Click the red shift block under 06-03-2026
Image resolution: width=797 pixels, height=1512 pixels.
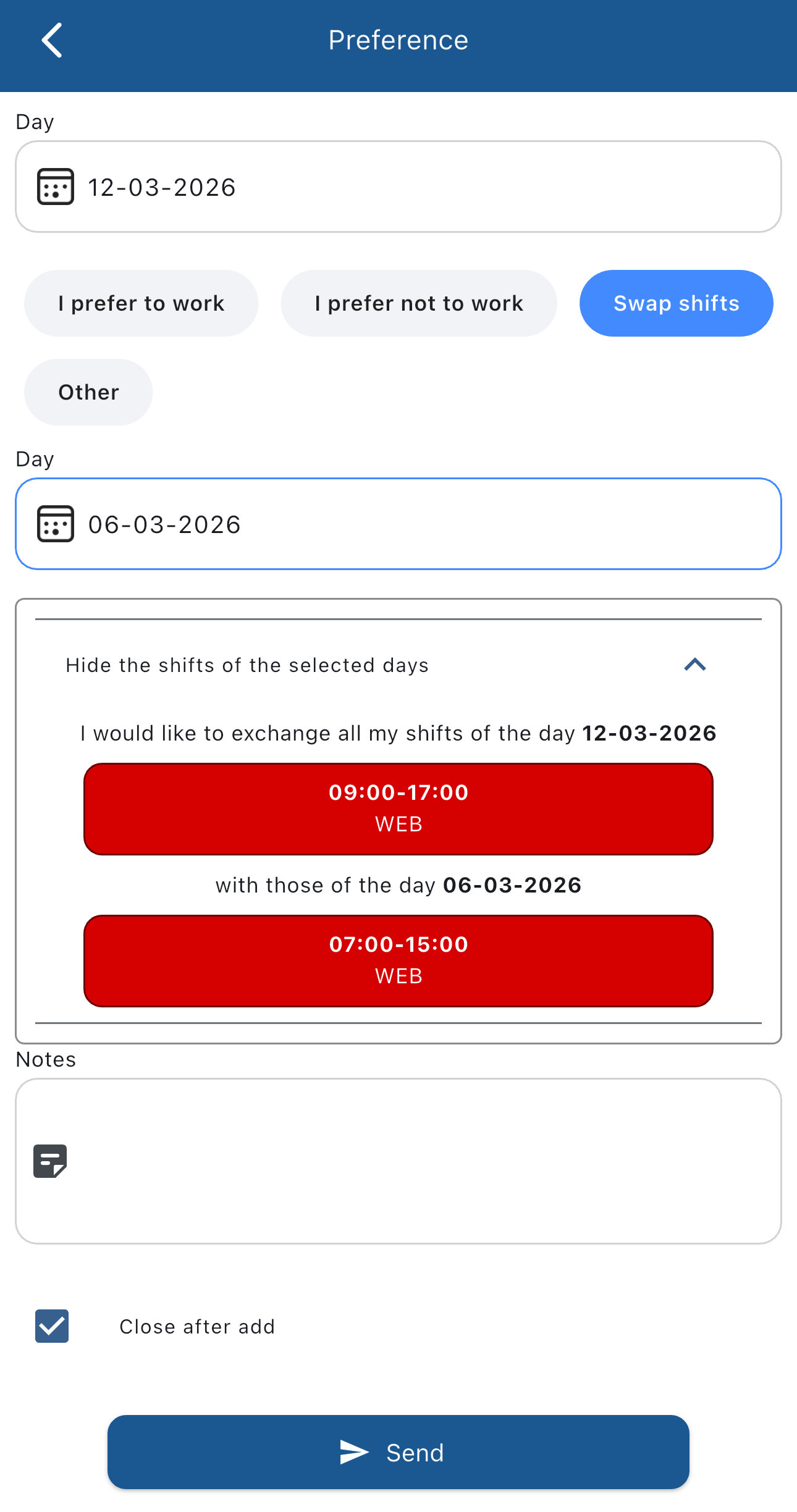(399, 960)
